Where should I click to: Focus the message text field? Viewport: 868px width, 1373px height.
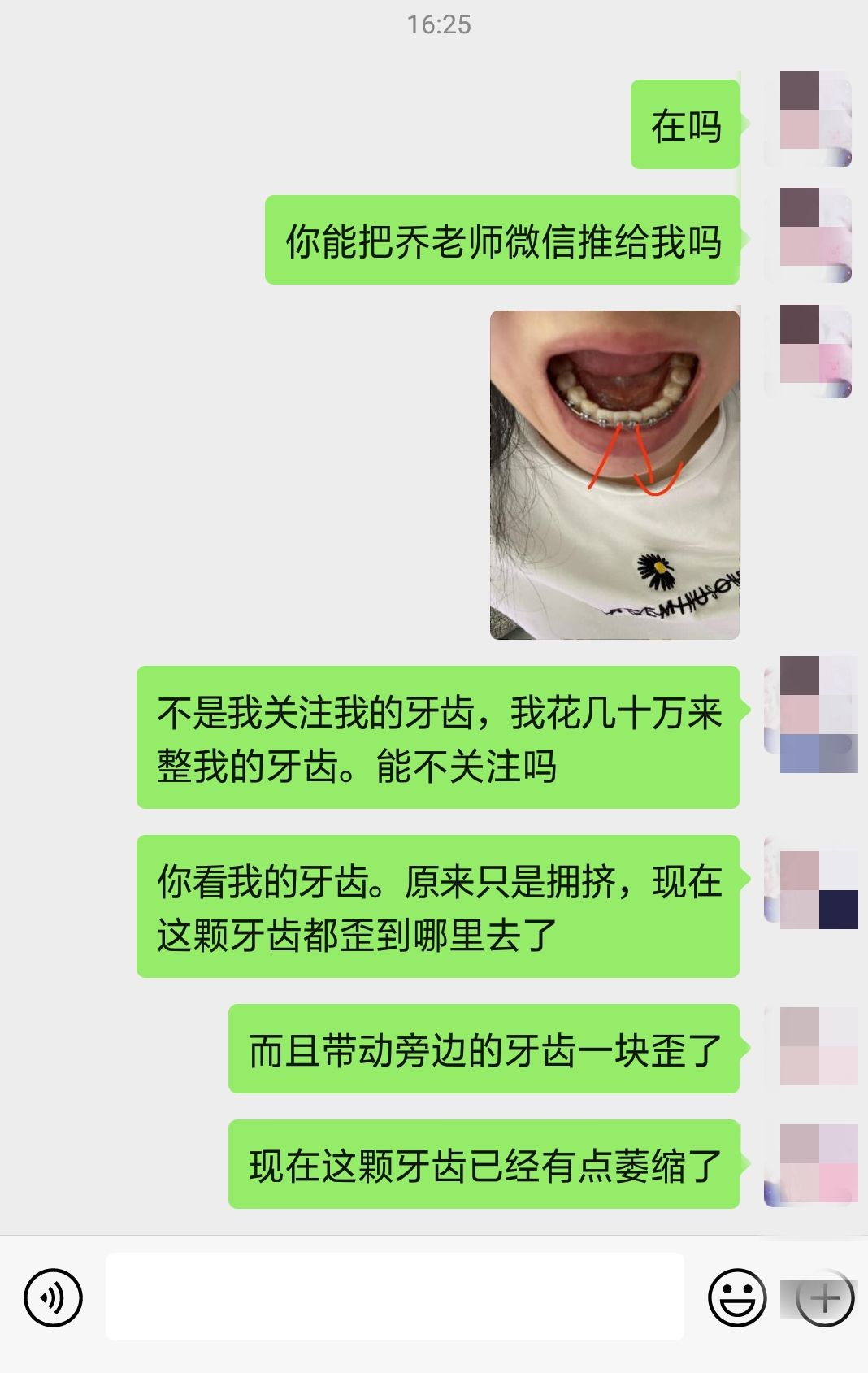coord(394,1296)
